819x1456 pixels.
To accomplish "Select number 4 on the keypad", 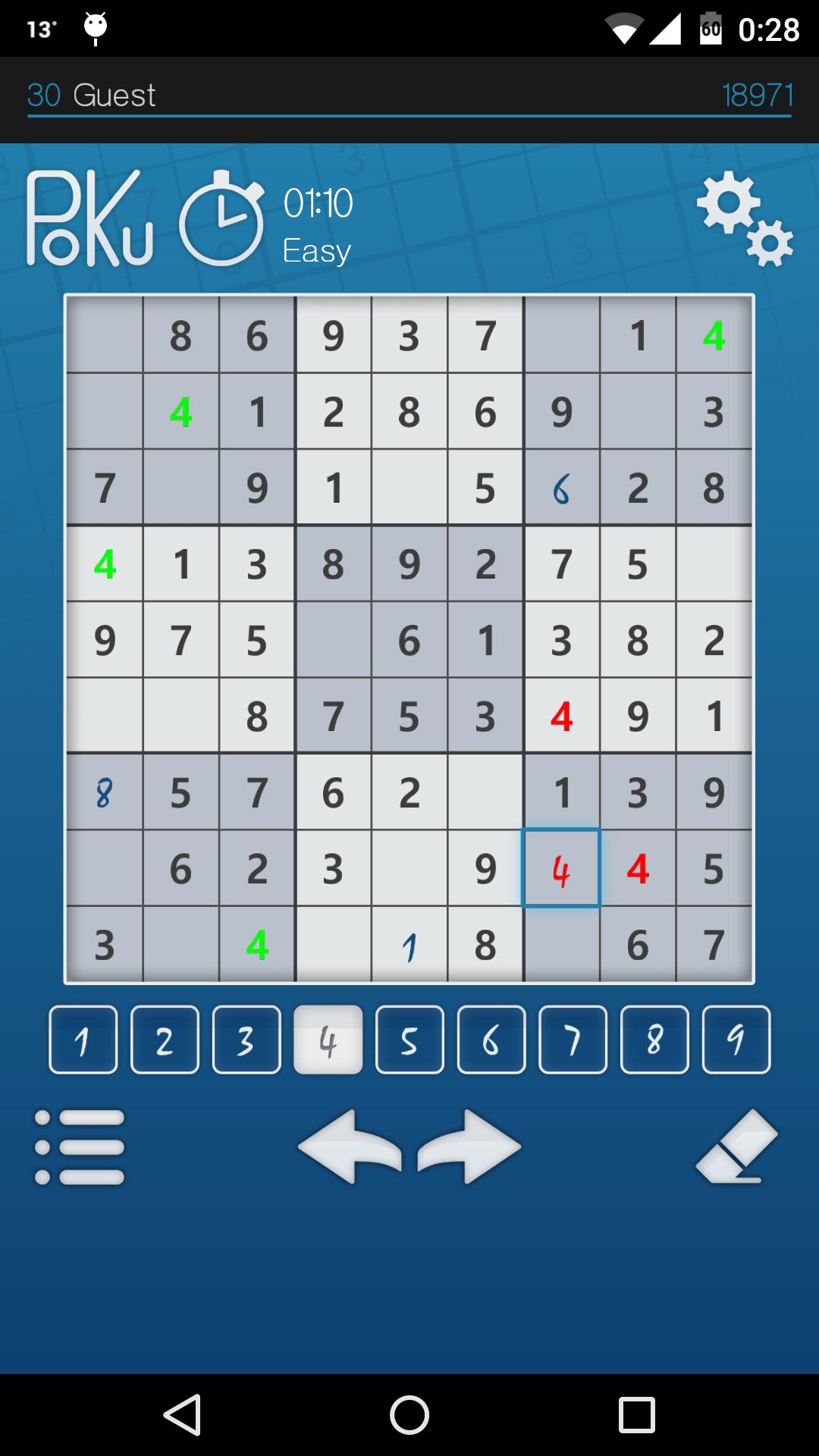I will coord(328,1040).
